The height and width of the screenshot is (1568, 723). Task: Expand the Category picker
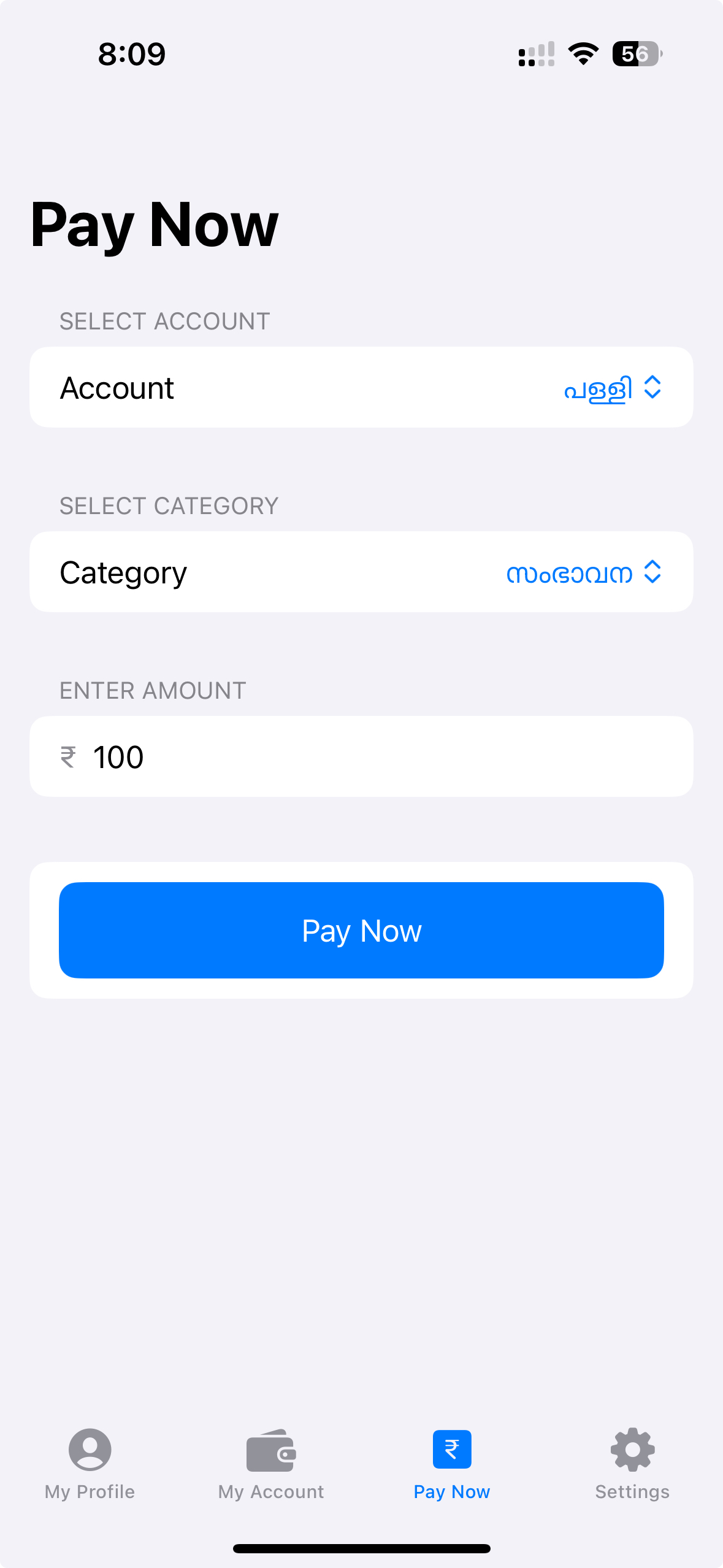[x=583, y=573]
